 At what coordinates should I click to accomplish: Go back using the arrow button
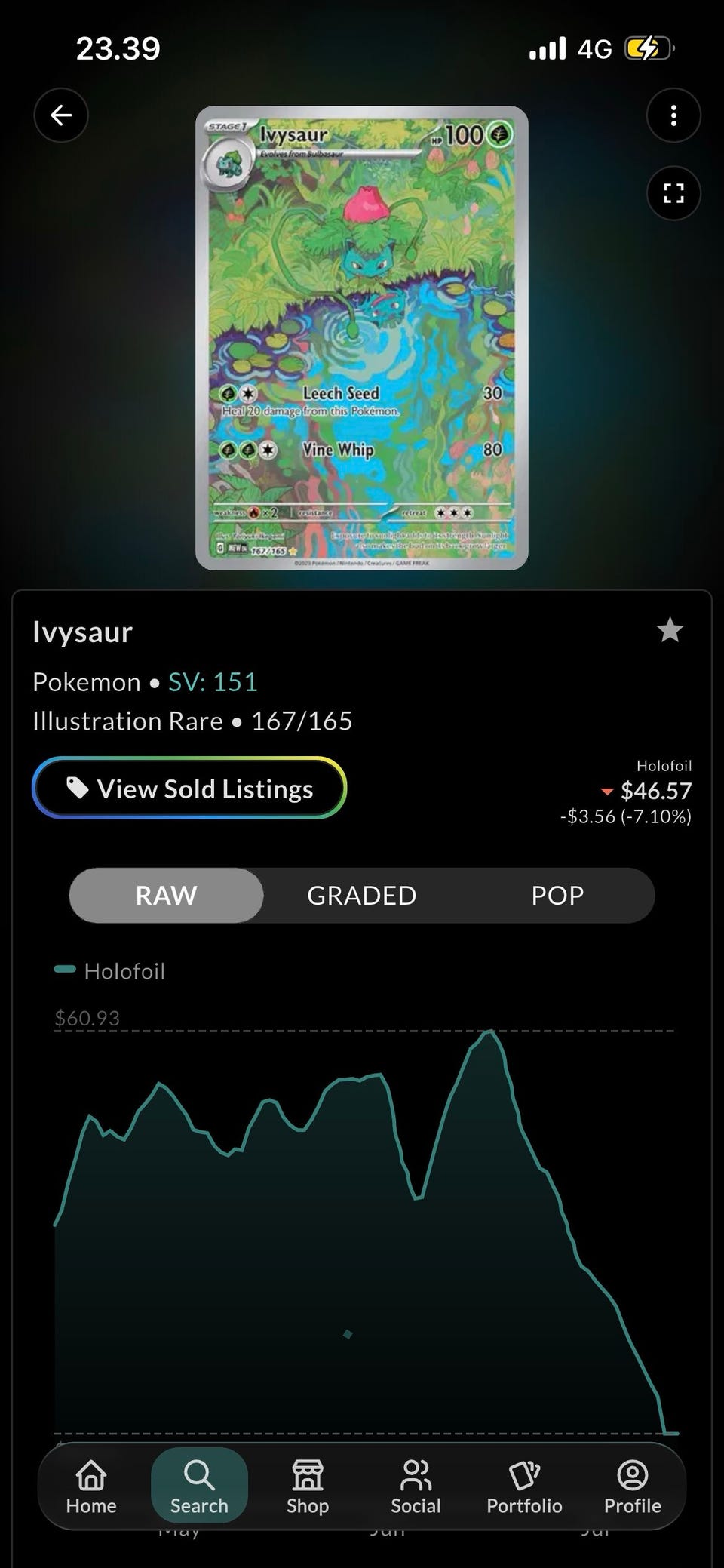61,115
